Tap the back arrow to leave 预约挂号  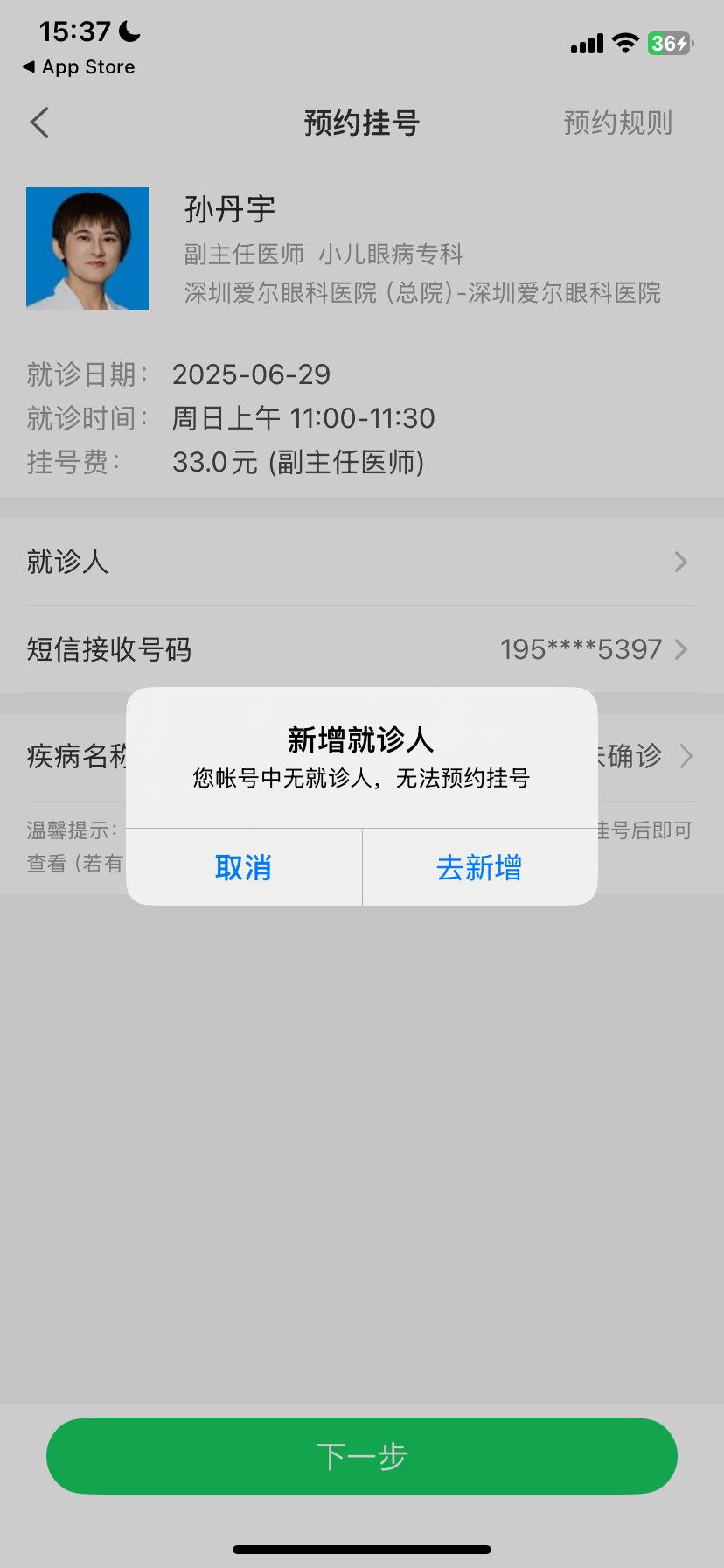[x=38, y=122]
